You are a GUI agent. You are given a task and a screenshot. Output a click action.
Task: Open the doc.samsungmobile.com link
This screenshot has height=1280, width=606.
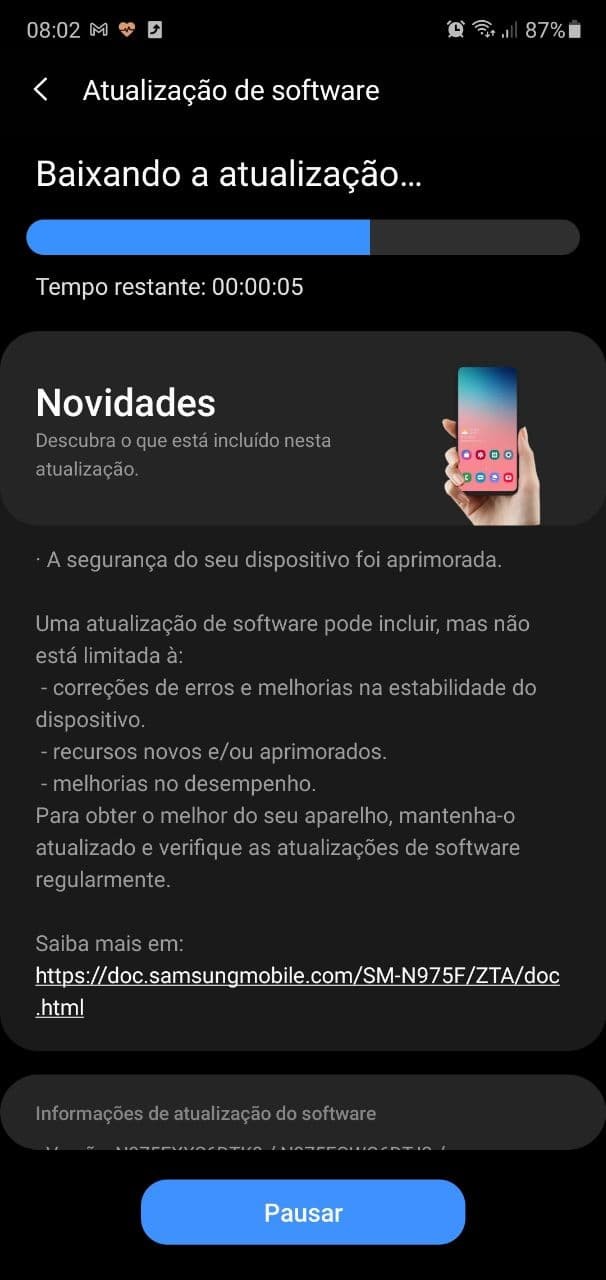click(297, 977)
